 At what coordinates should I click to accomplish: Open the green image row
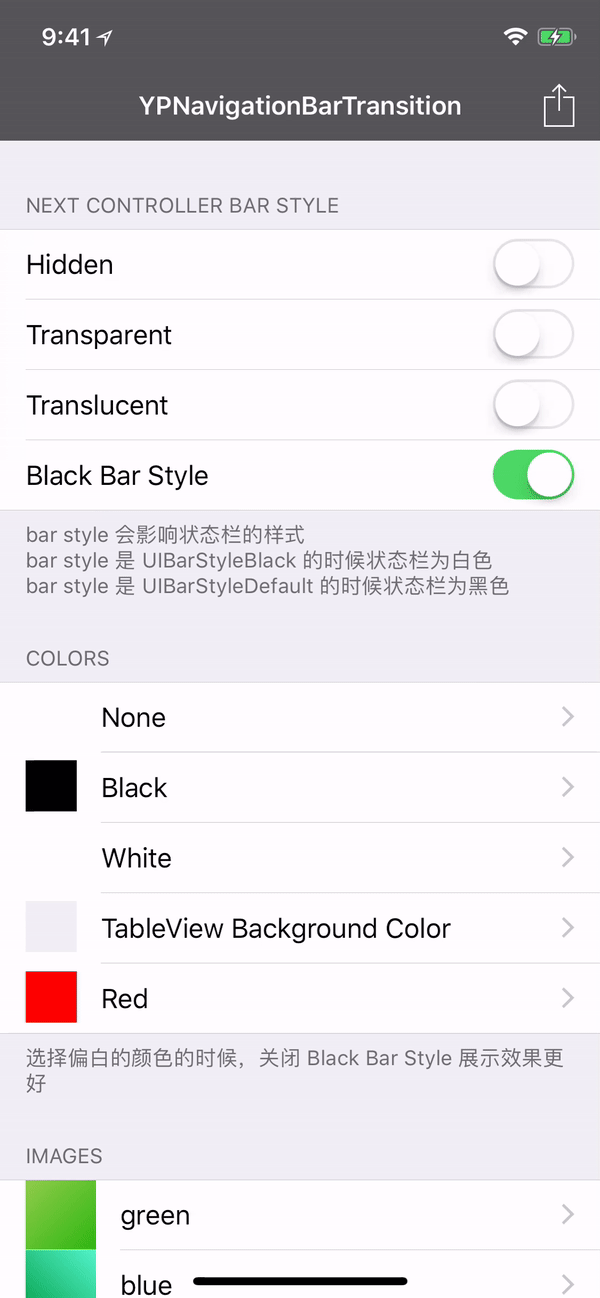(300, 1215)
